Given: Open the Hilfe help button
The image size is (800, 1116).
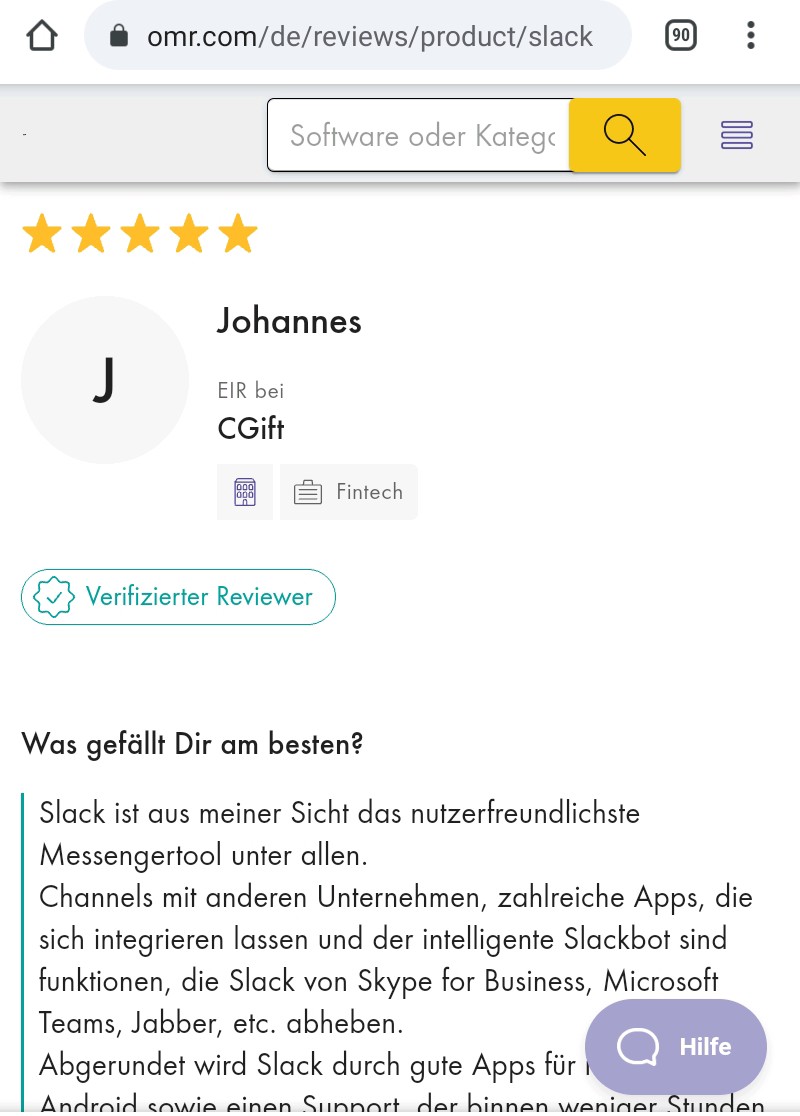Looking at the screenshot, I should point(676,1046).
